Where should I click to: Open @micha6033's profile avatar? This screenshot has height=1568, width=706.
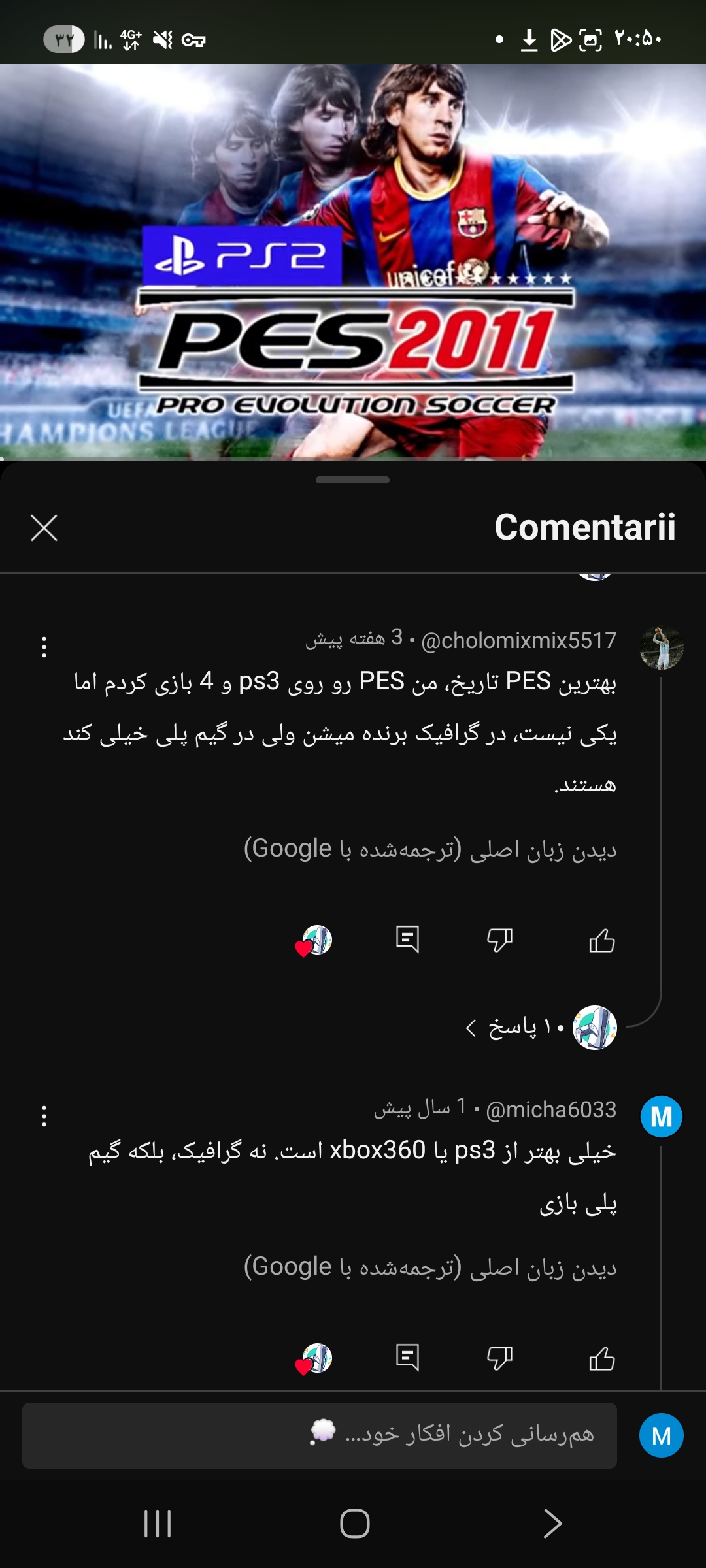(x=662, y=1117)
